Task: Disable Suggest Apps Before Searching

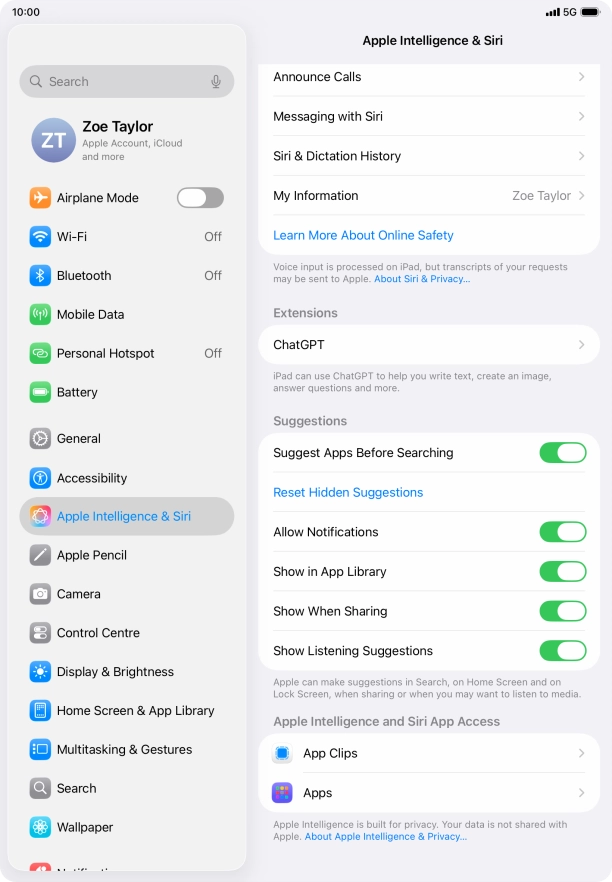Action: [x=562, y=453]
